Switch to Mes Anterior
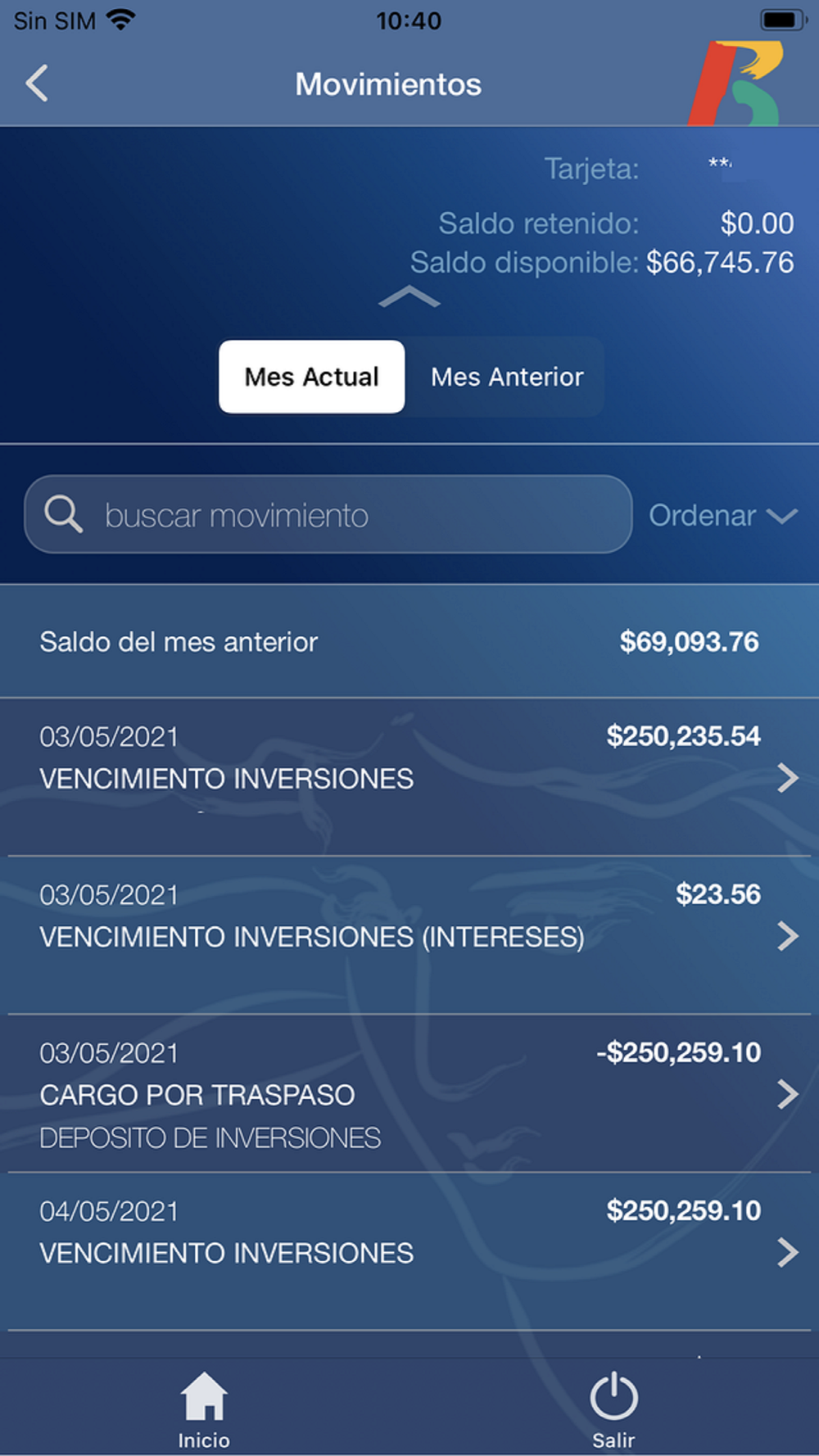 [507, 377]
